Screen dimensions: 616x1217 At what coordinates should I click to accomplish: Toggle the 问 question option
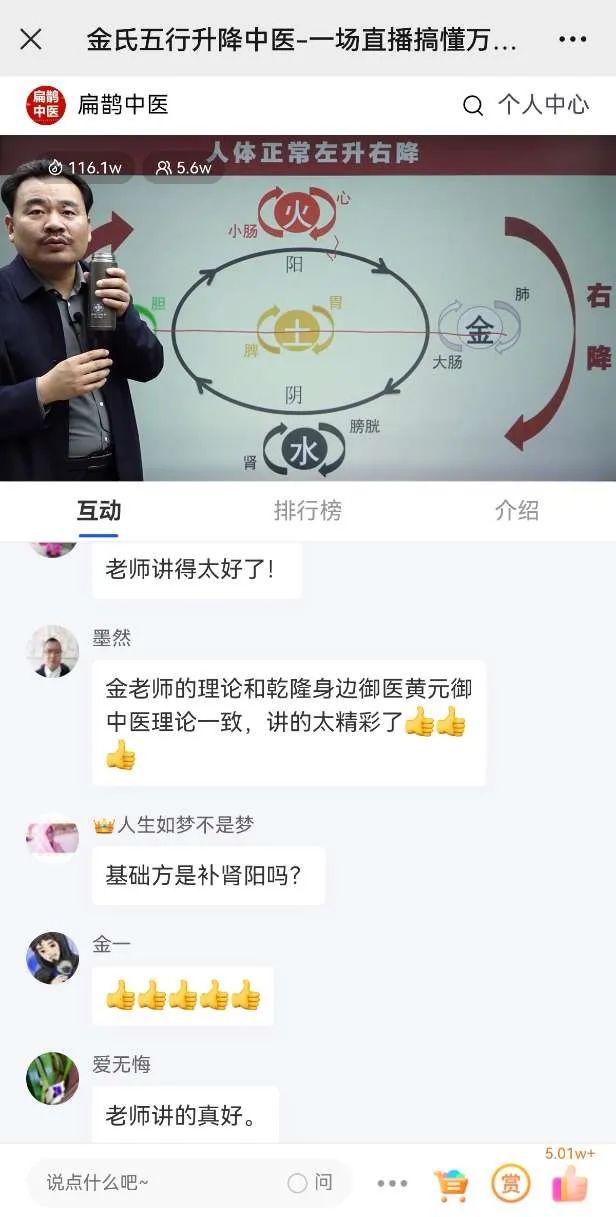click(x=310, y=1183)
